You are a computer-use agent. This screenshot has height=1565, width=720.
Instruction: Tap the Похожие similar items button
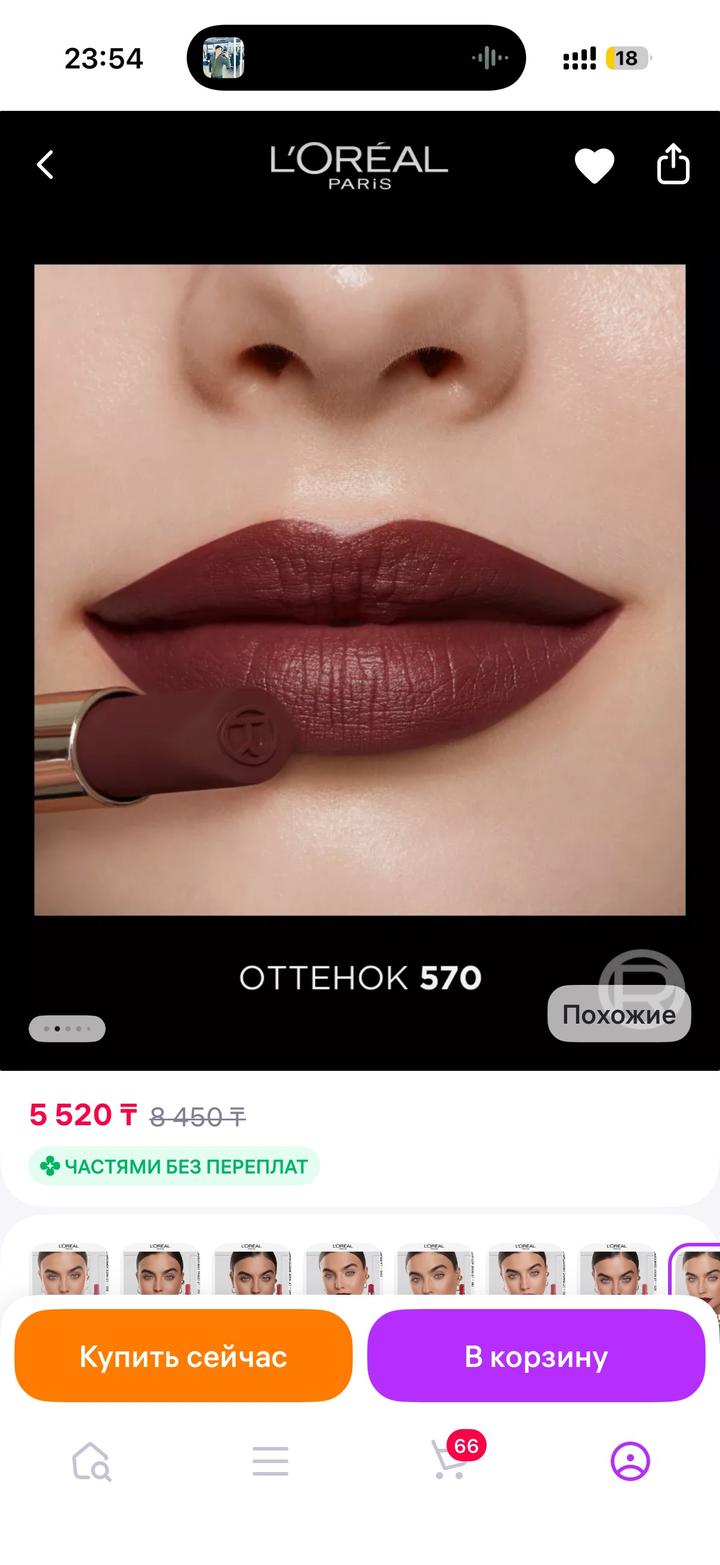pos(618,1014)
